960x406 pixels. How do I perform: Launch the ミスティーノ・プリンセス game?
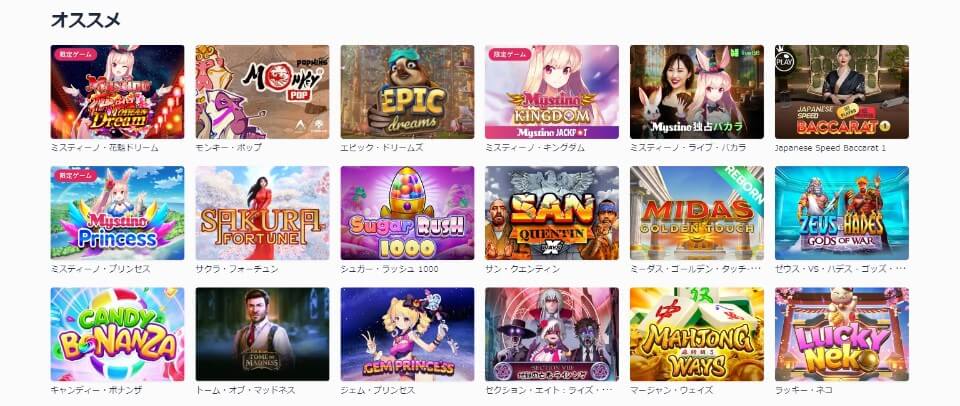click(117, 213)
